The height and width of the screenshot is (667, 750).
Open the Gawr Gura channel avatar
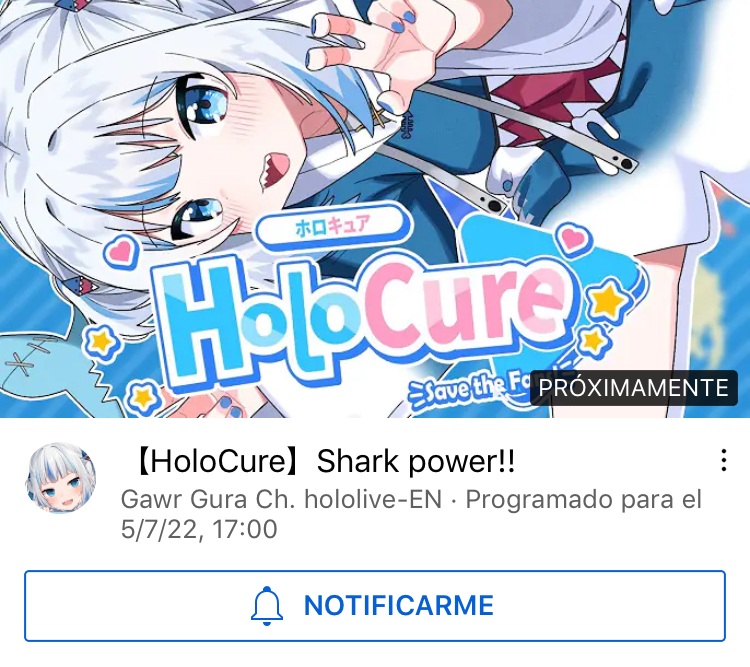pos(61,480)
